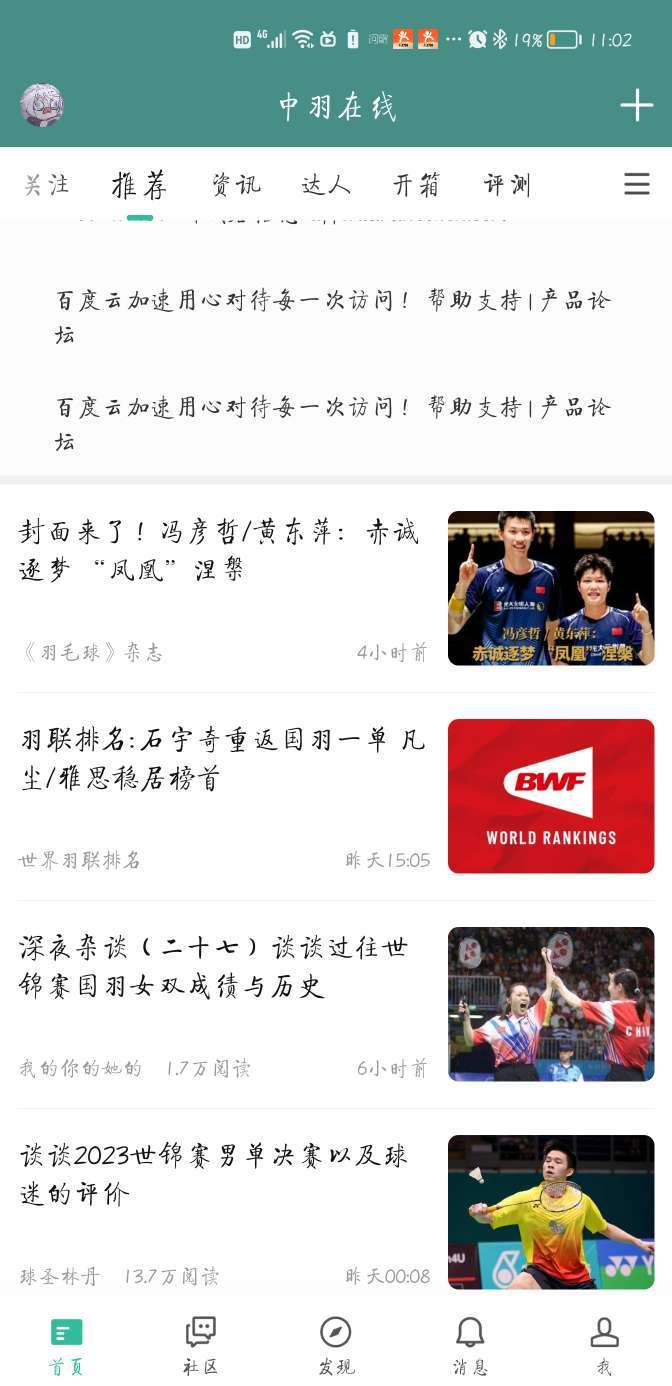The height and width of the screenshot is (1386, 672).
Task: Open the 发现 bottom tab
Action: point(336,1345)
